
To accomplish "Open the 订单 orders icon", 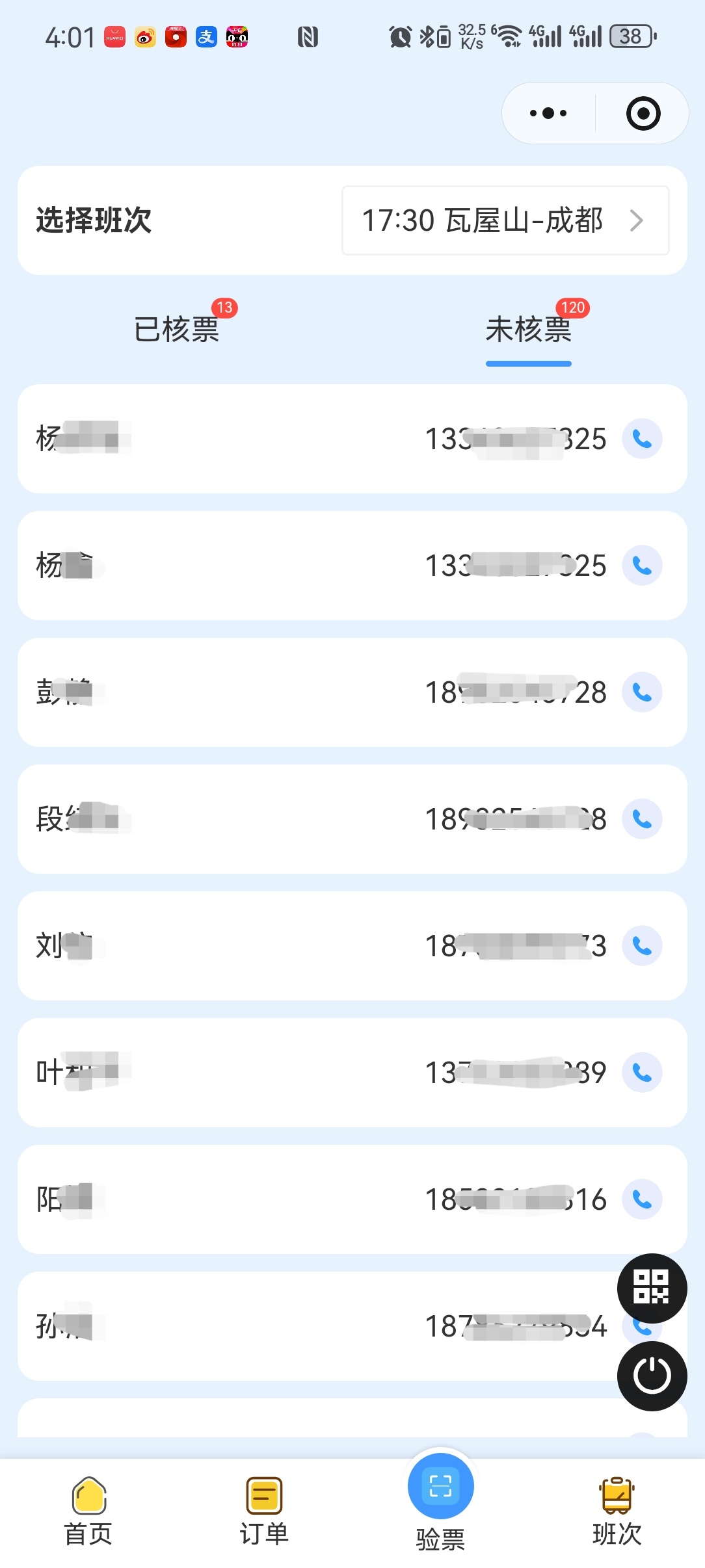I will pos(263,1495).
